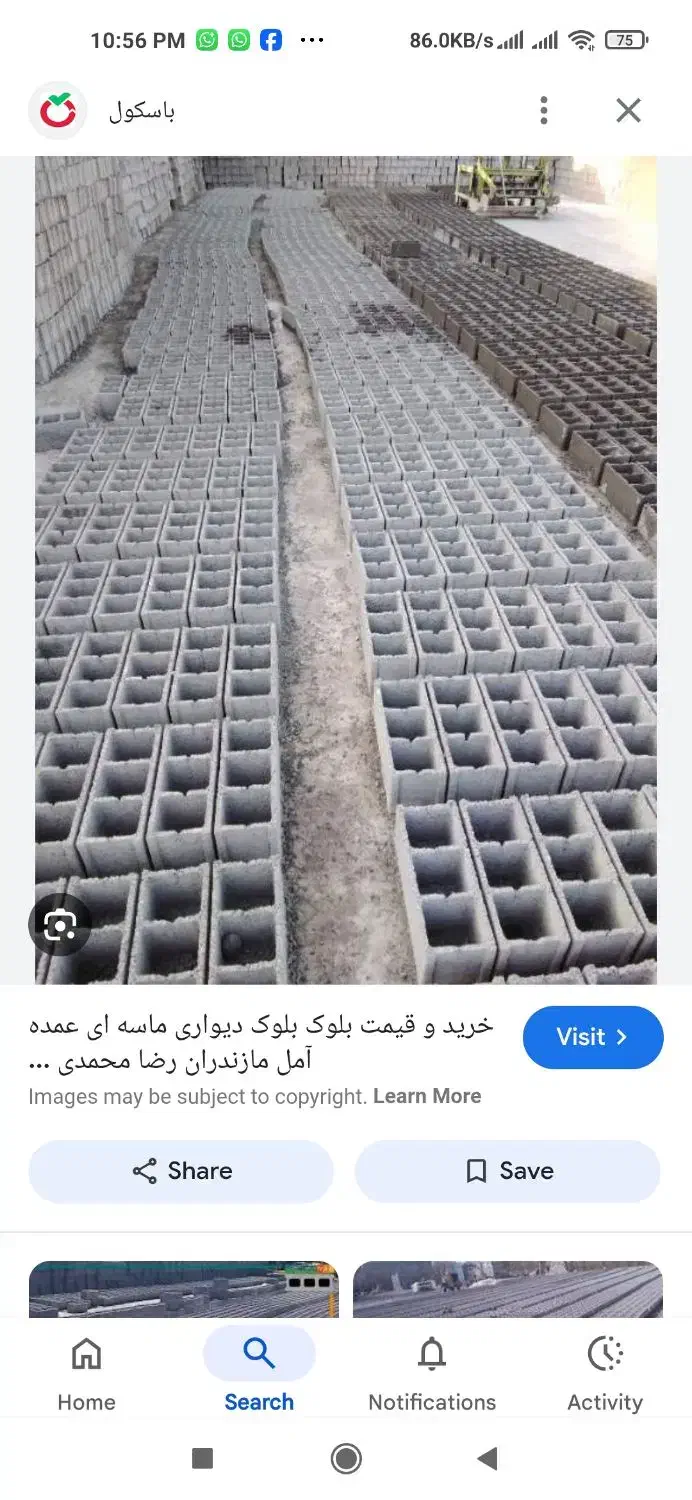Search the image with Google Lens
Screen dimensions: 692x1500
(x=60, y=925)
